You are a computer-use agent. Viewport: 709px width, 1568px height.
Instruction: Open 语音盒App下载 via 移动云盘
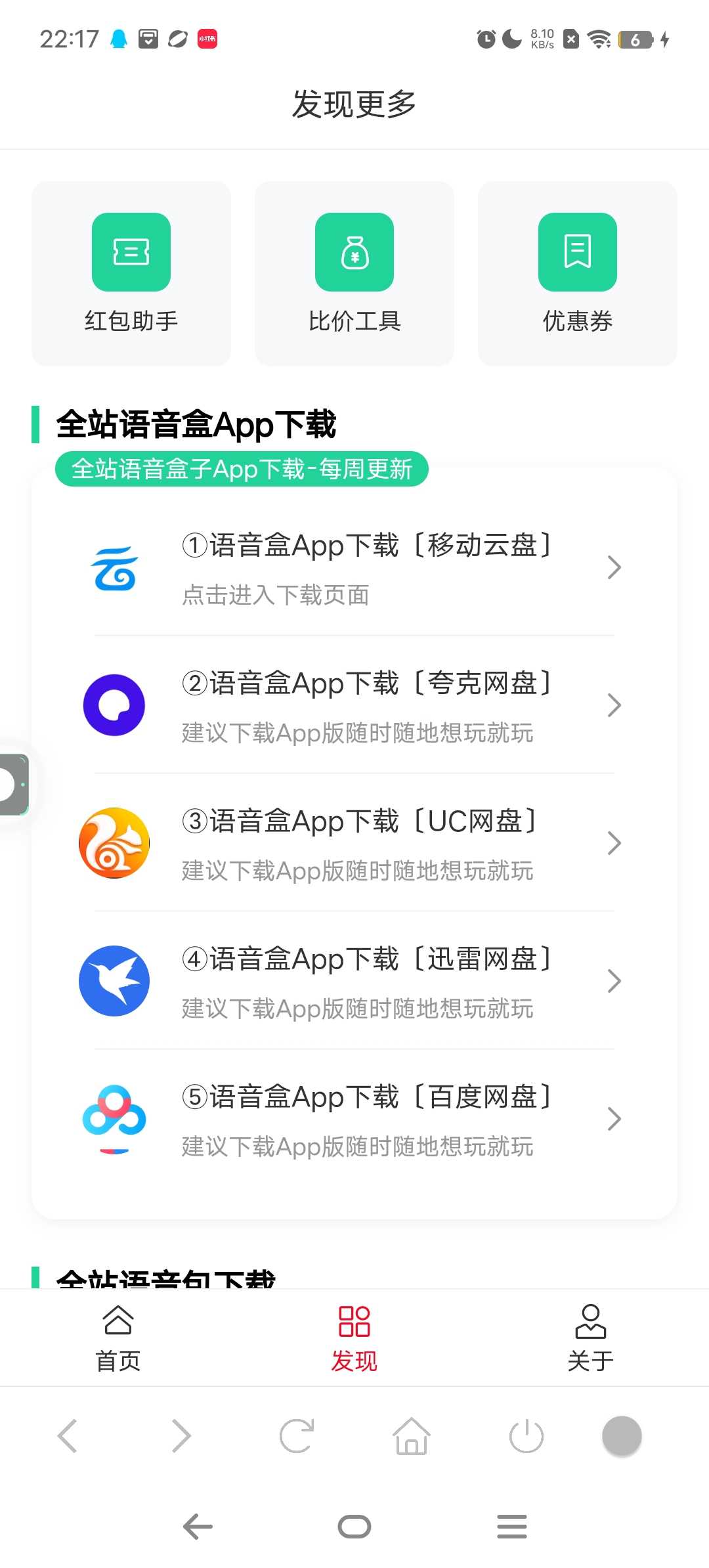click(x=354, y=568)
